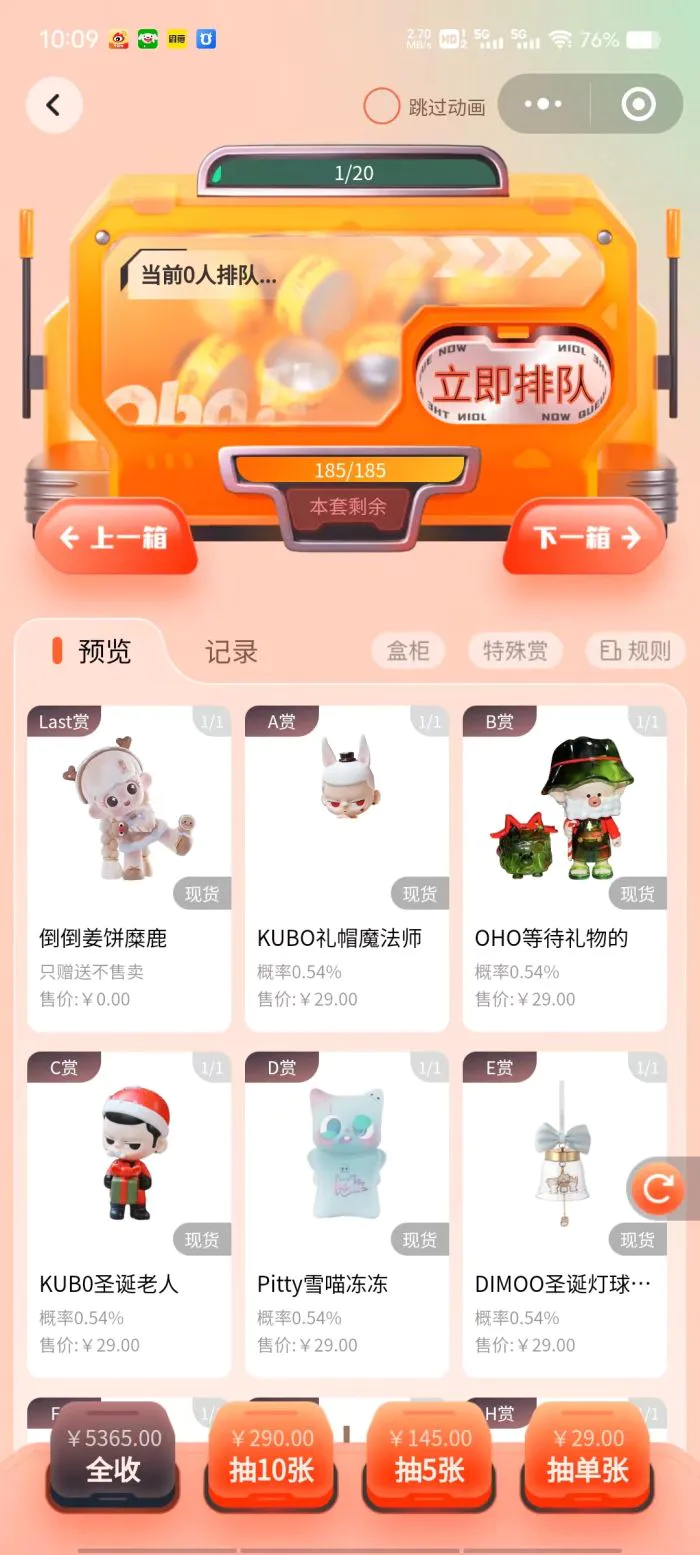The width and height of the screenshot is (700, 1555).
Task: Buy all with 全收 for ¥5365.00
Action: click(x=113, y=1456)
